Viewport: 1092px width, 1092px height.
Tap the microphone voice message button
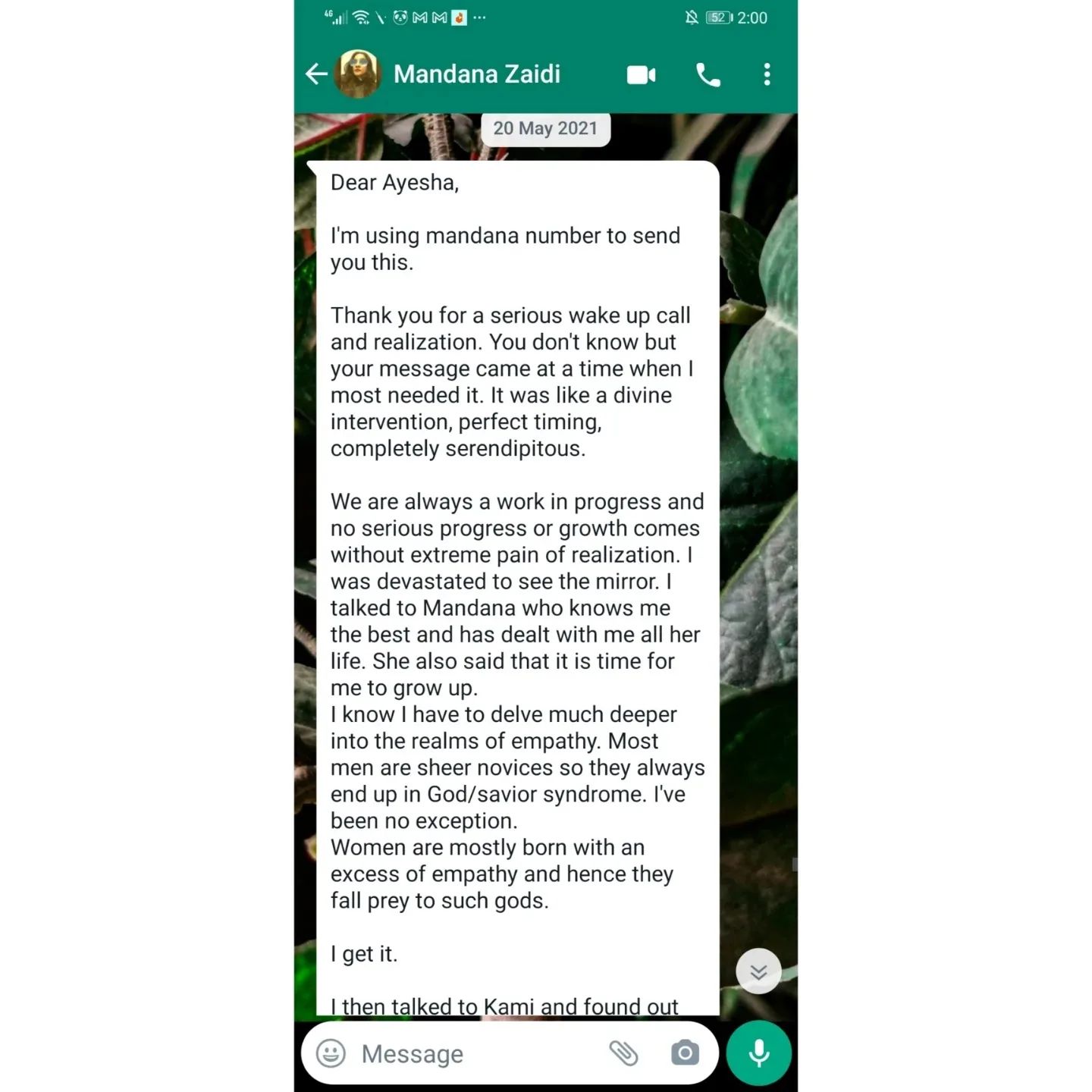(x=758, y=1053)
